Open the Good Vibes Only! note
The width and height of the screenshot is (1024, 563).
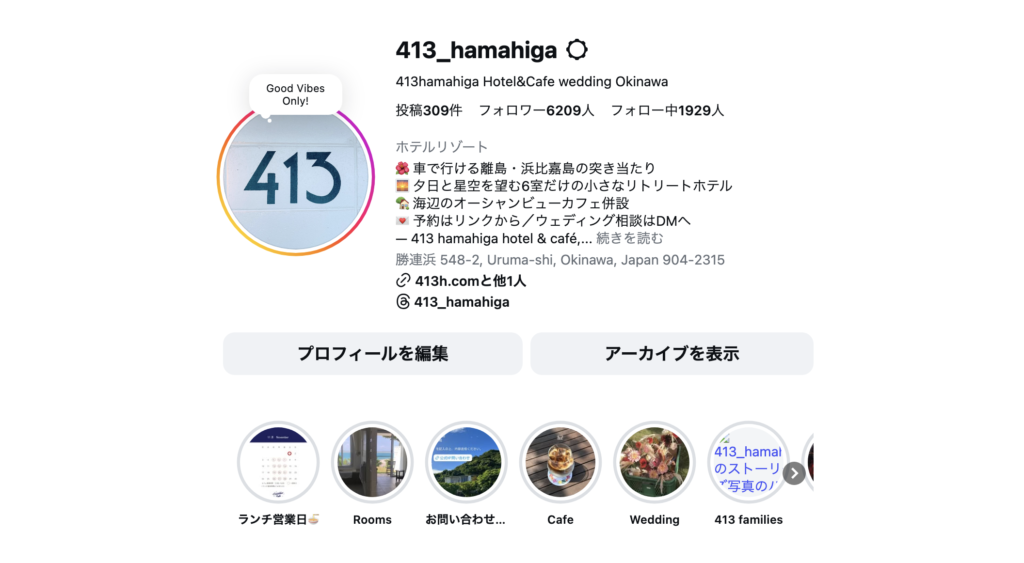click(295, 95)
